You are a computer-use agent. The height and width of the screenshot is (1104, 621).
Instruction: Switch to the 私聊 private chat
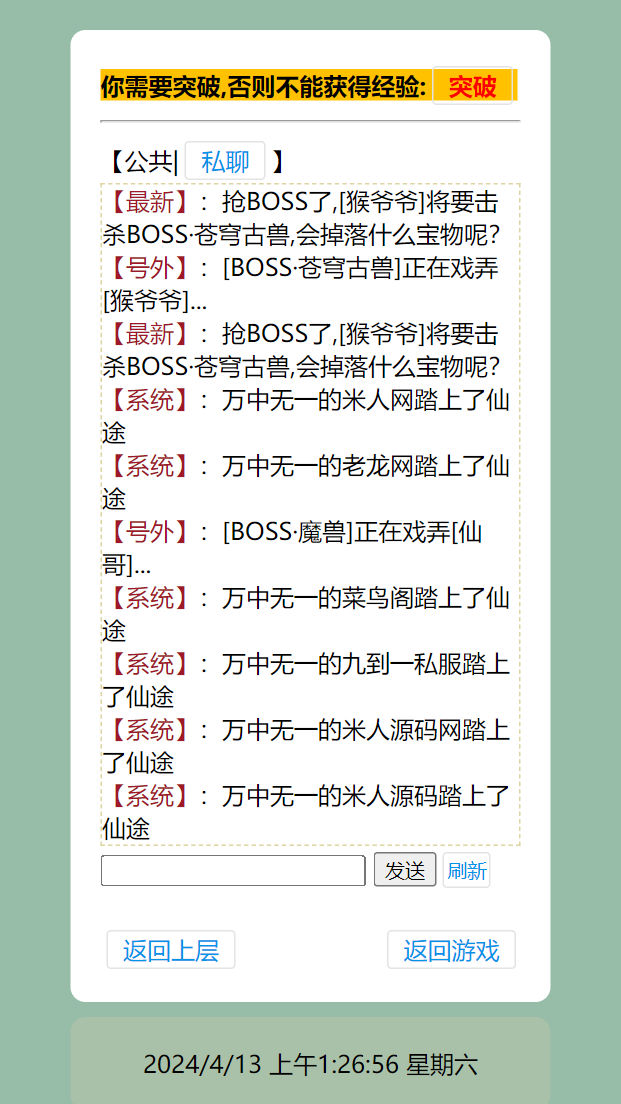point(225,161)
